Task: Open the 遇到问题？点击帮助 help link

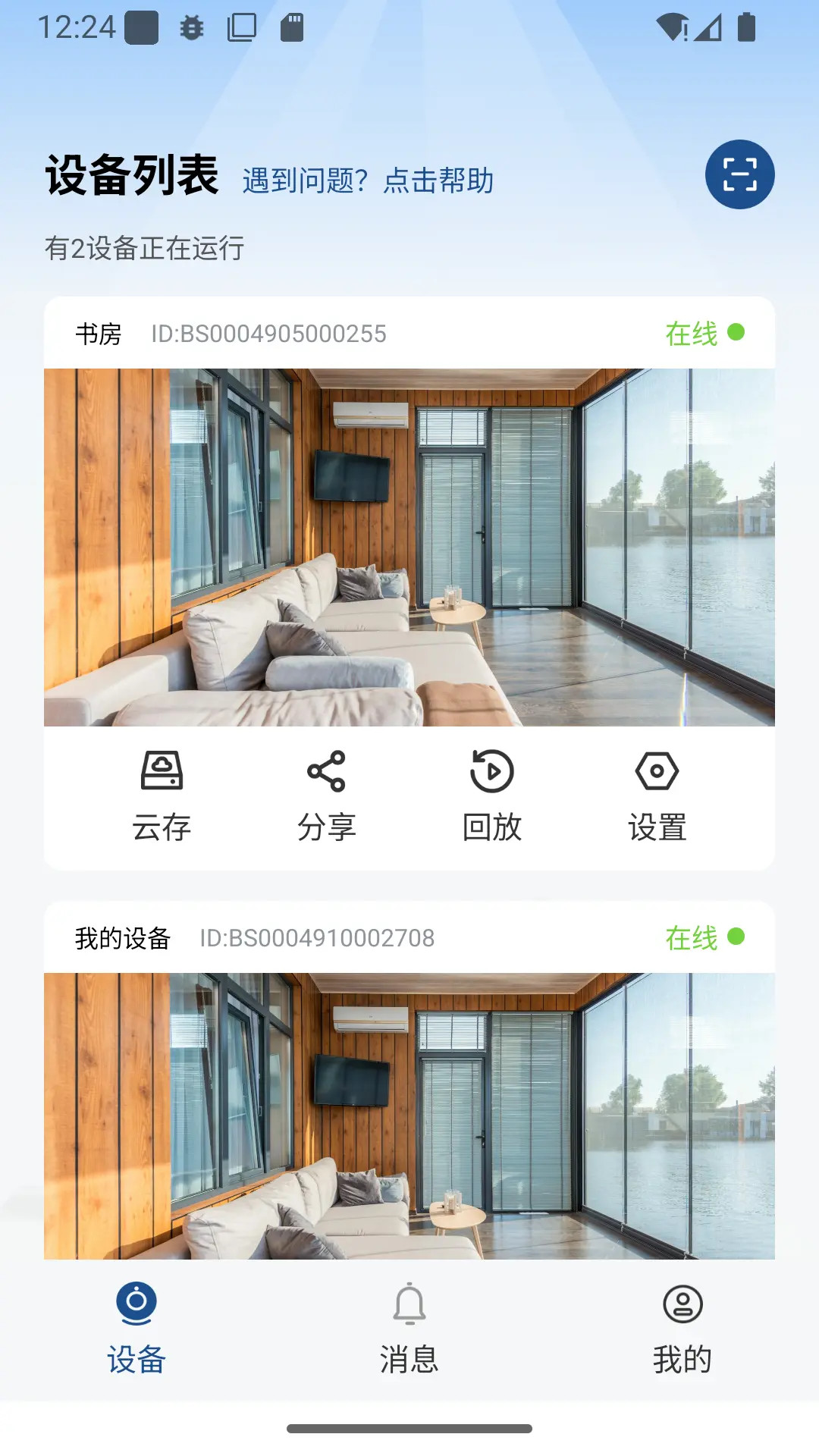Action: pyautogui.click(x=368, y=181)
